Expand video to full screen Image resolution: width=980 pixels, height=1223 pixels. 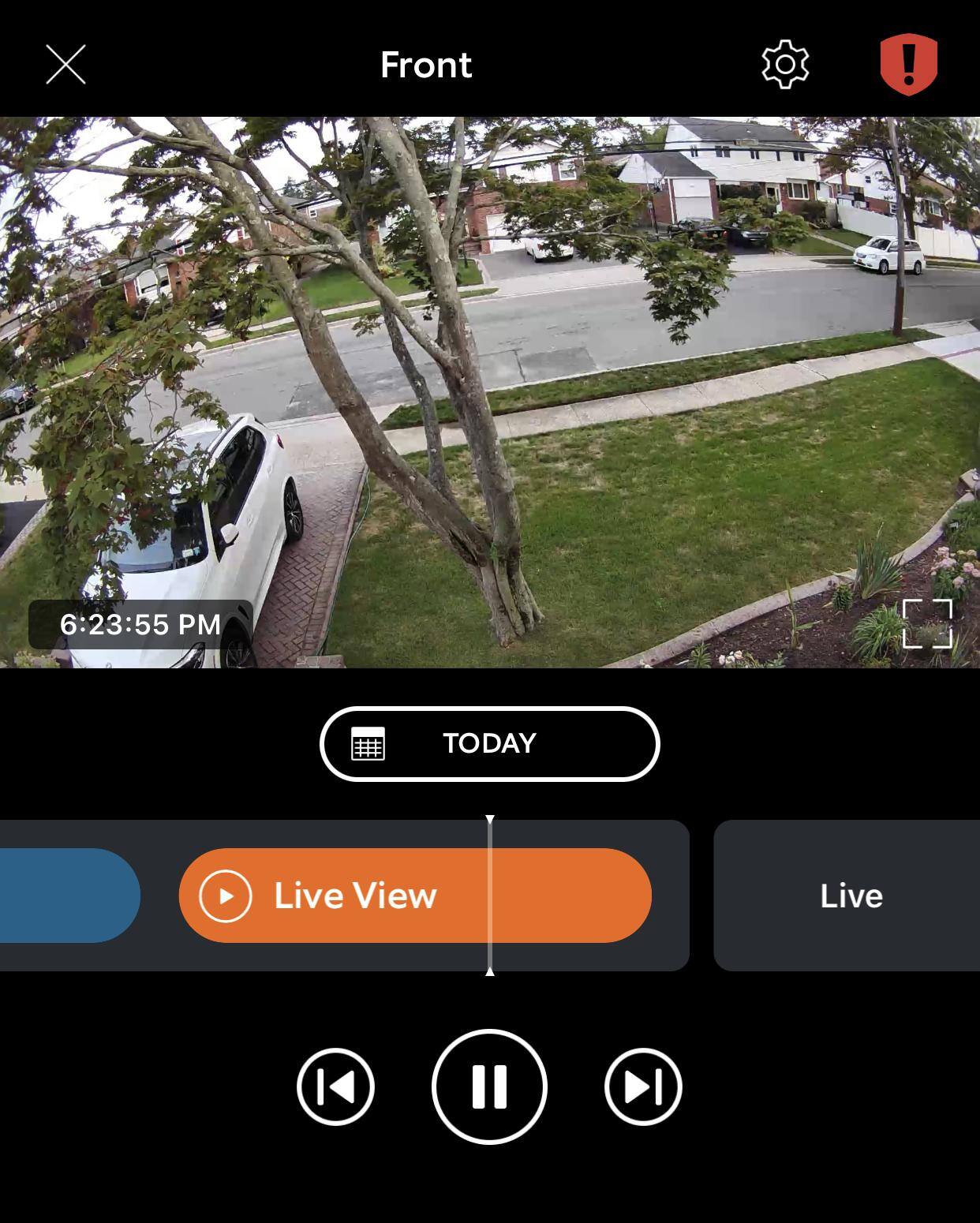927,623
